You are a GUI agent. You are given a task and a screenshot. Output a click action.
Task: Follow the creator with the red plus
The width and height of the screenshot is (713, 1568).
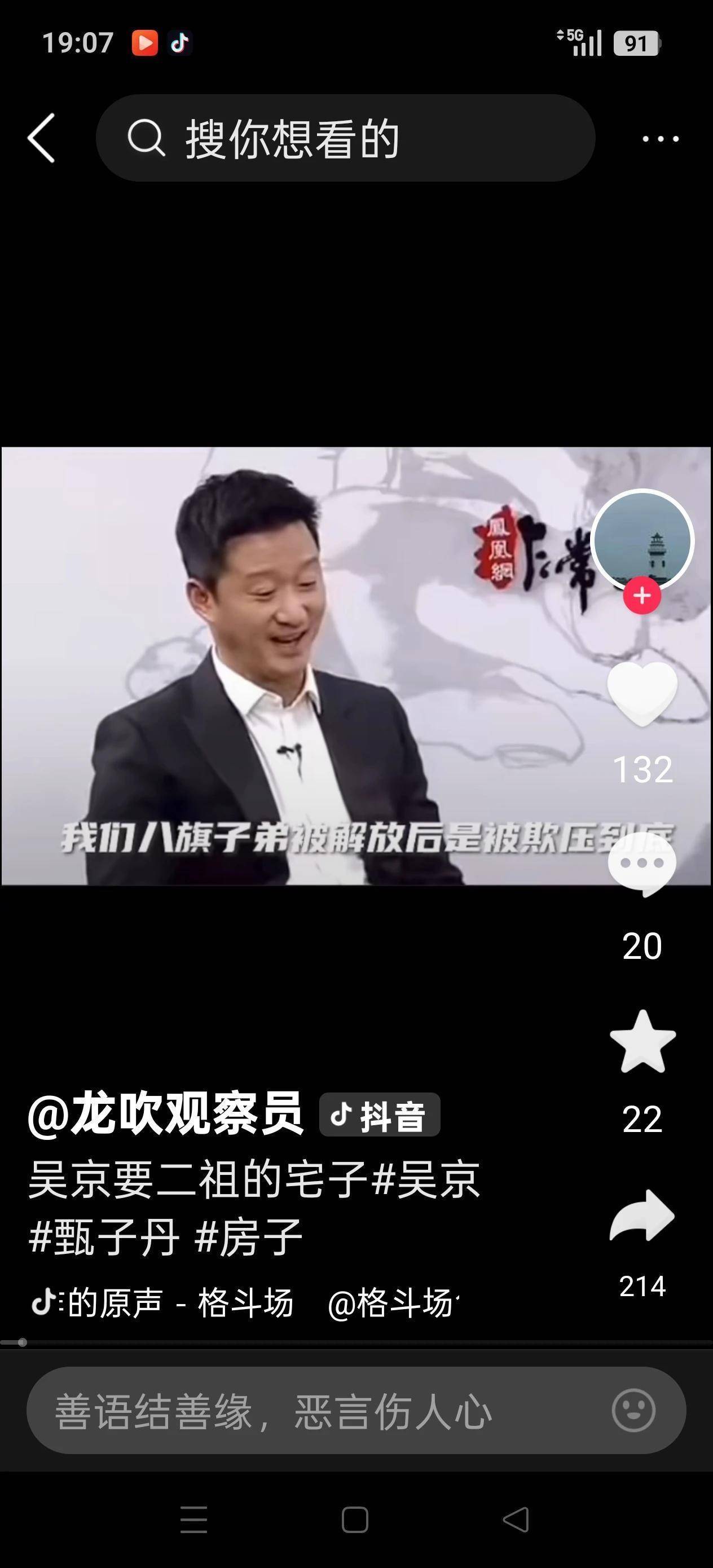642,596
